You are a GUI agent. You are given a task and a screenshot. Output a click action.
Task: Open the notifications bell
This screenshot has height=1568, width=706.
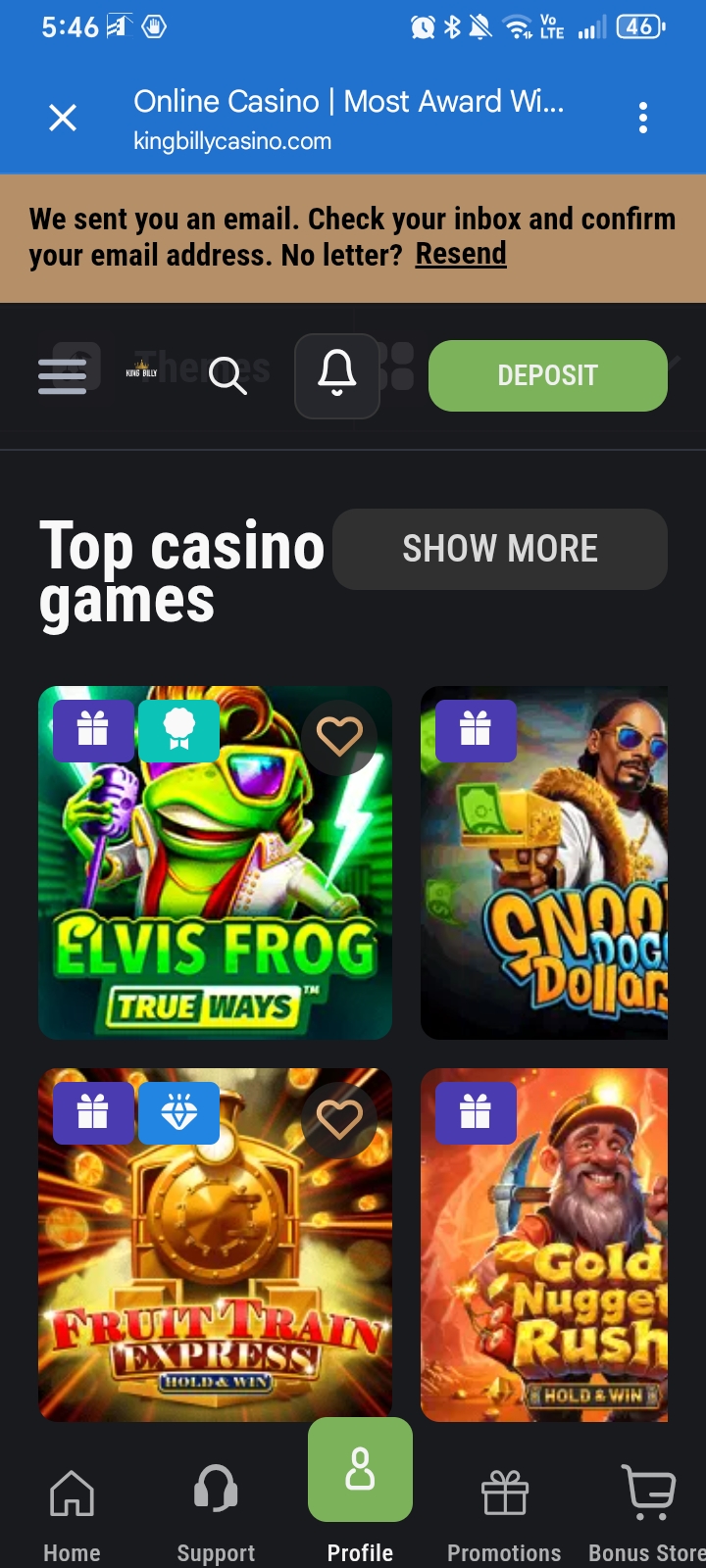coord(337,375)
